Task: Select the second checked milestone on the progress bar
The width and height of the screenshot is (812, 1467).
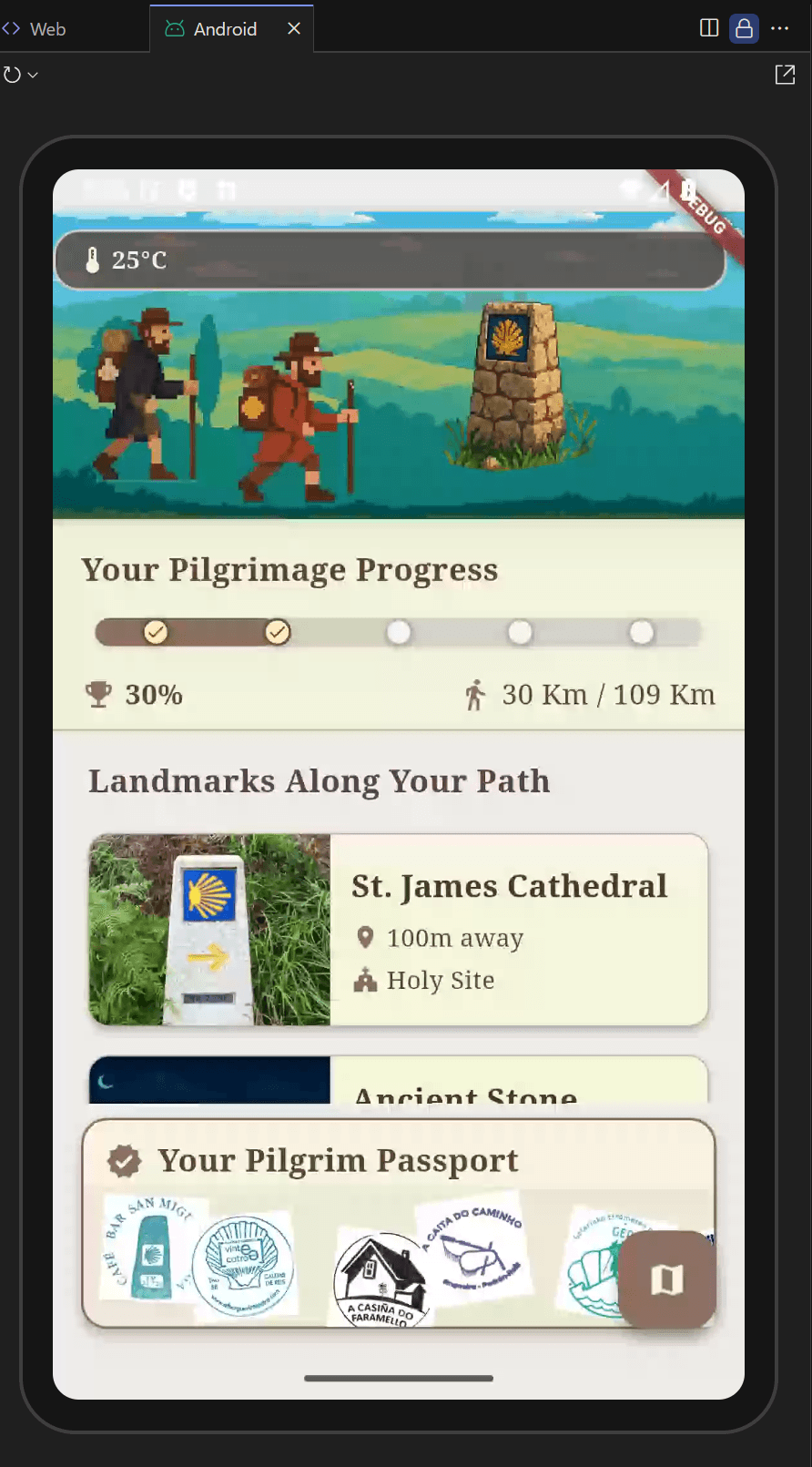Action: click(277, 631)
